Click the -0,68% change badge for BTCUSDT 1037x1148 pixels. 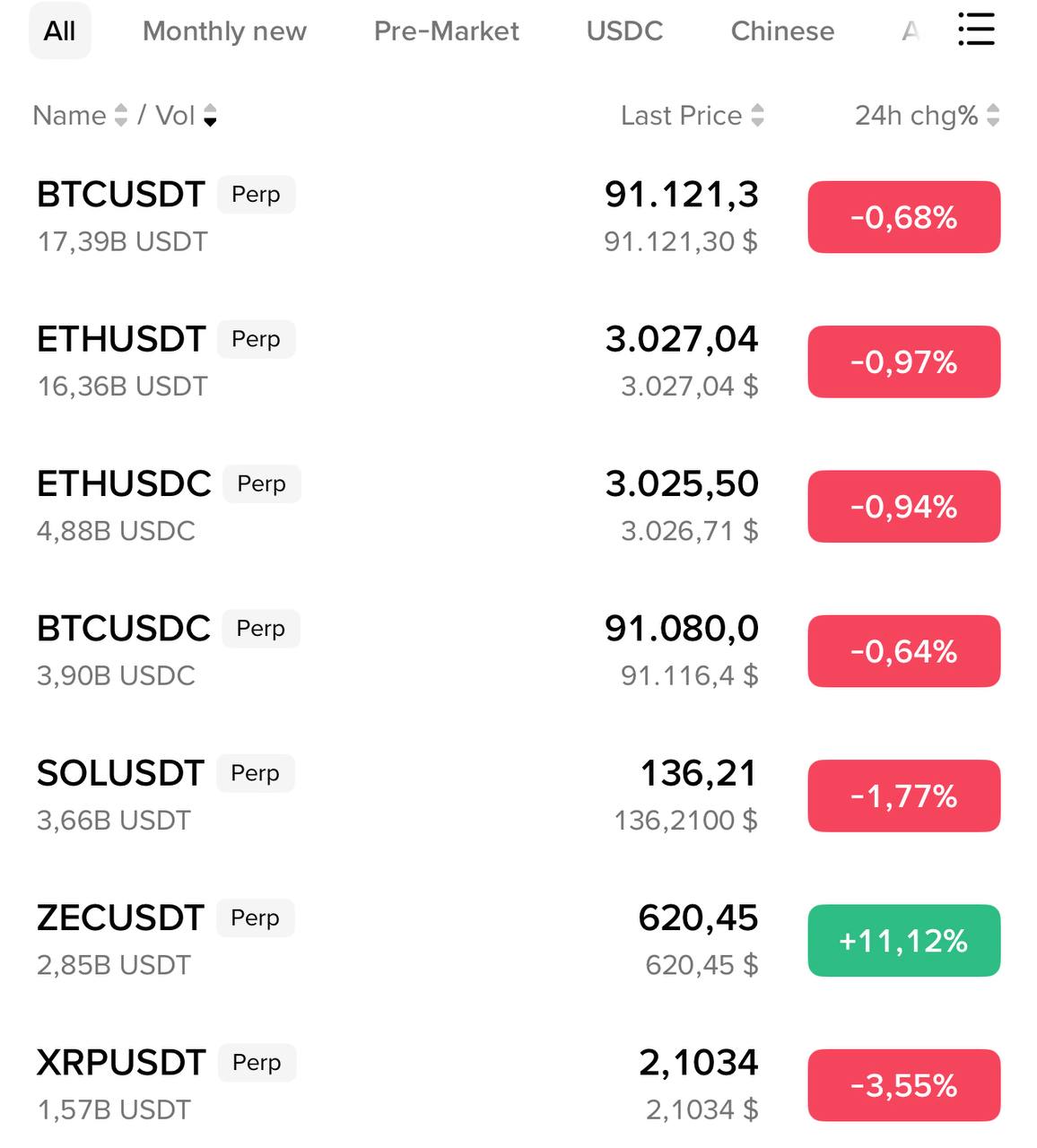point(903,216)
